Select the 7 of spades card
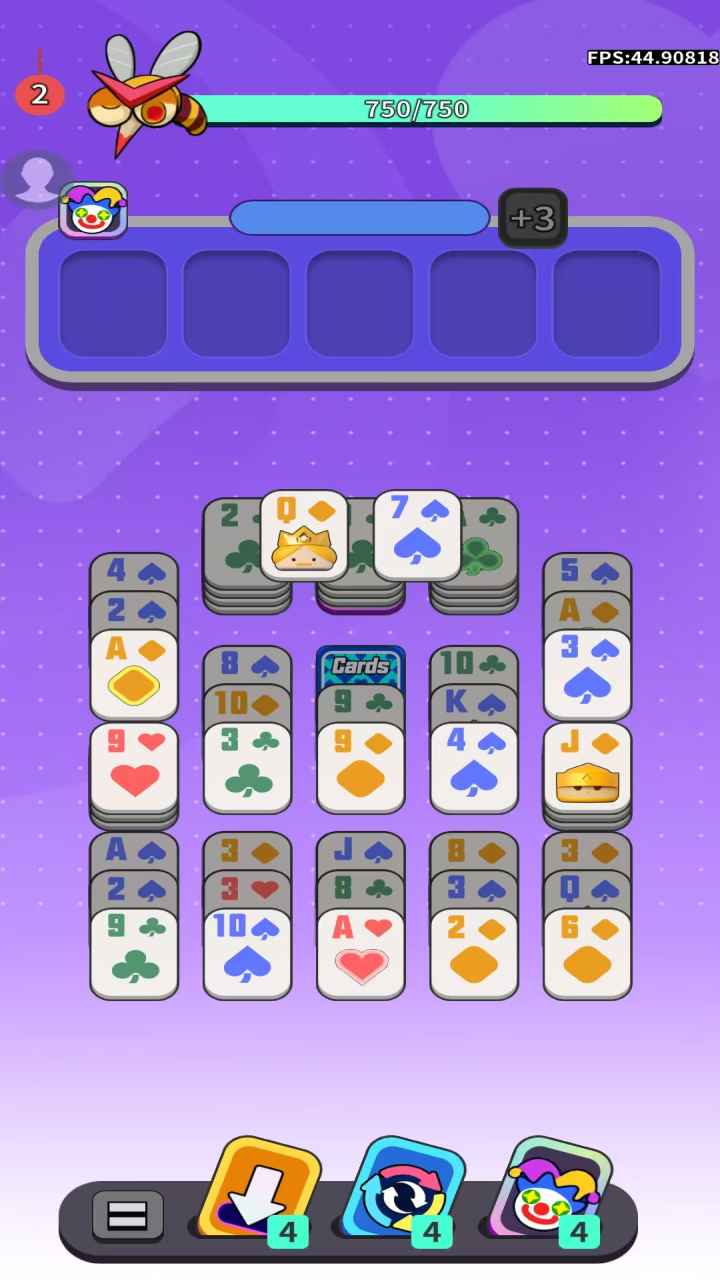This screenshot has height=1280, width=720. (417, 536)
